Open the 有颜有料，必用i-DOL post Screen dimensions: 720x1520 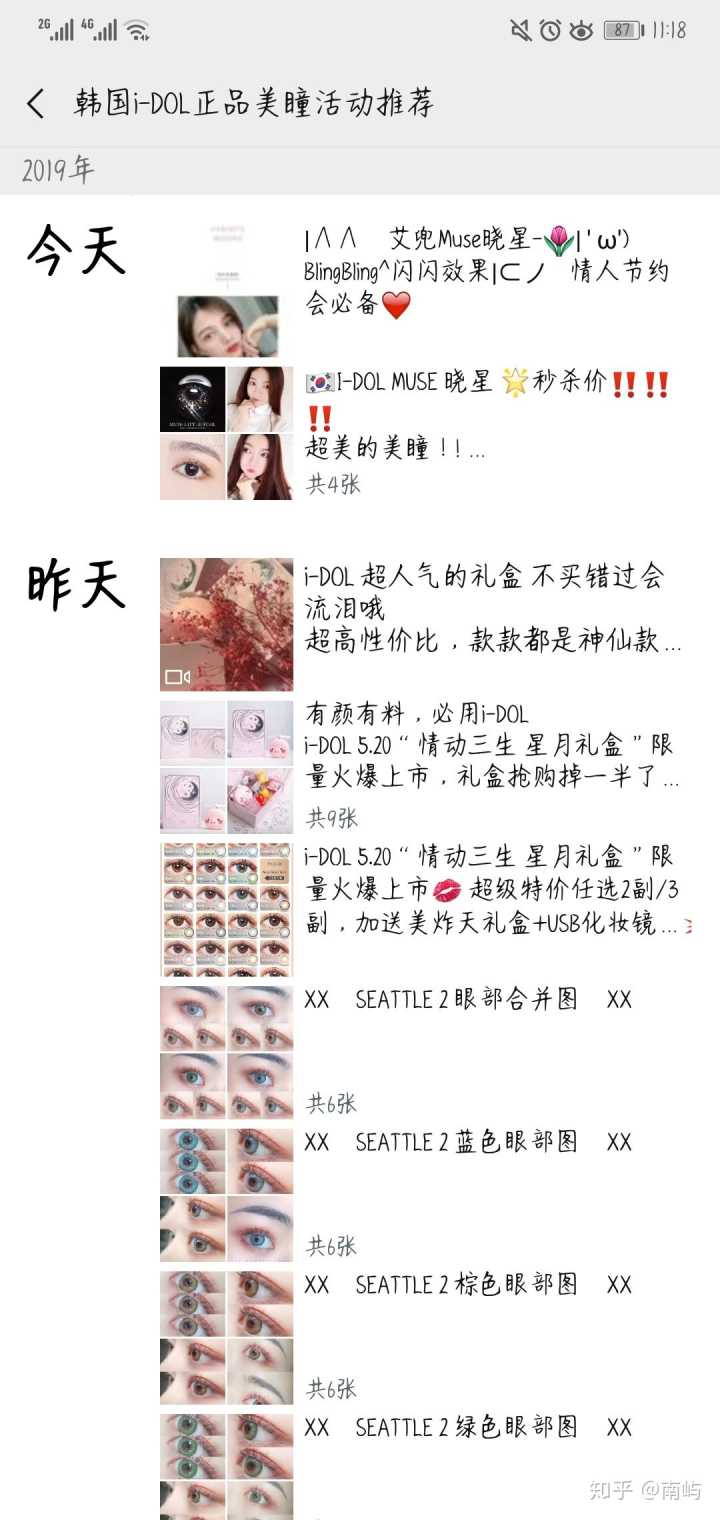point(490,745)
